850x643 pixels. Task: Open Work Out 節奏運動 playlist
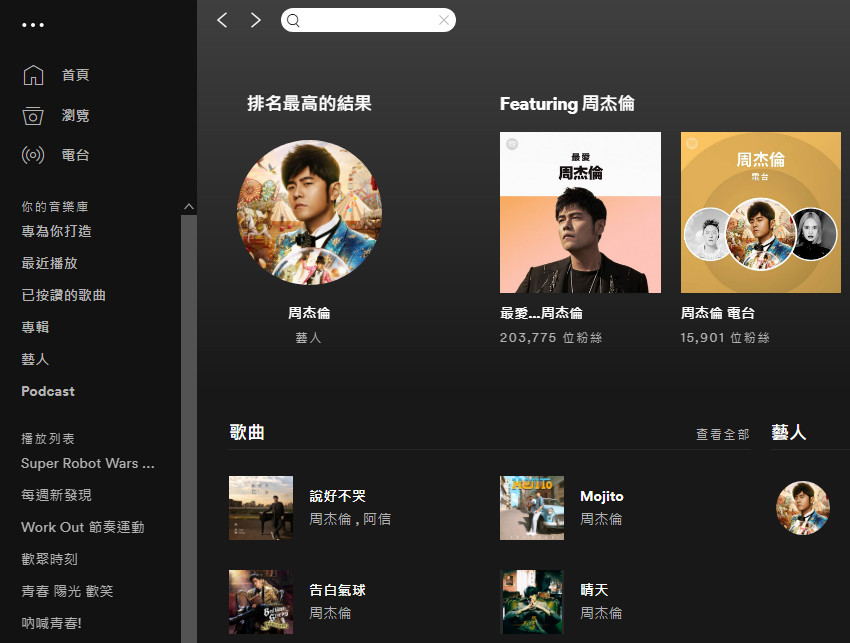(82, 527)
